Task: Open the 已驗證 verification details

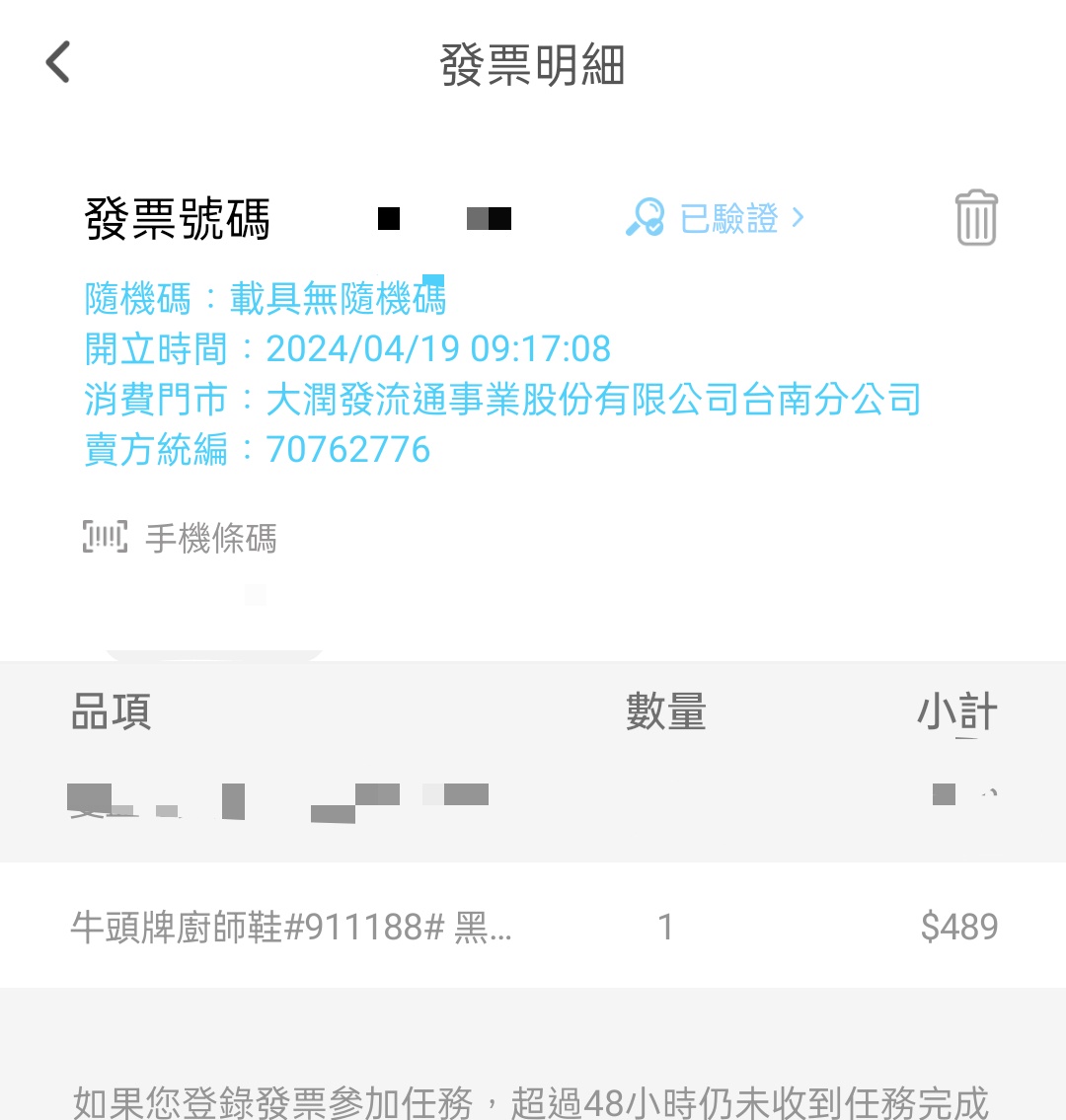Action: [x=717, y=218]
